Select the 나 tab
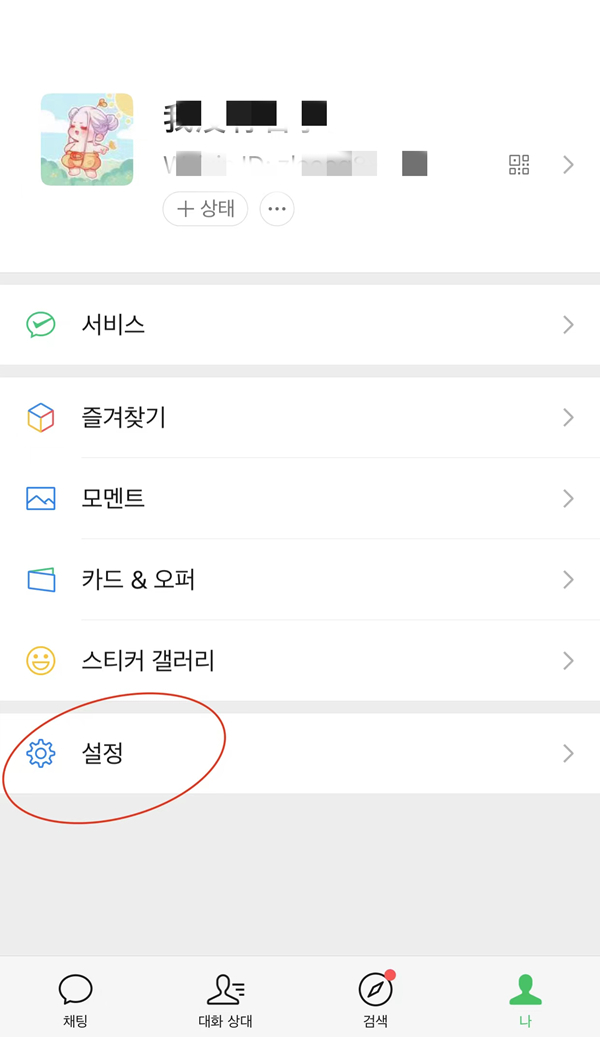Screen dimensions: 600x1037 (525, 999)
